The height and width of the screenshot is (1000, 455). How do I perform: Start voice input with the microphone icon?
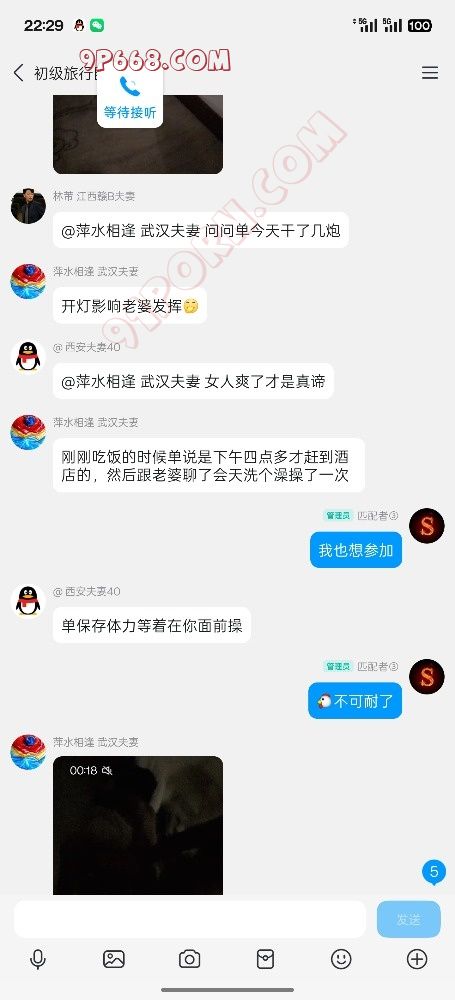[x=38, y=959]
